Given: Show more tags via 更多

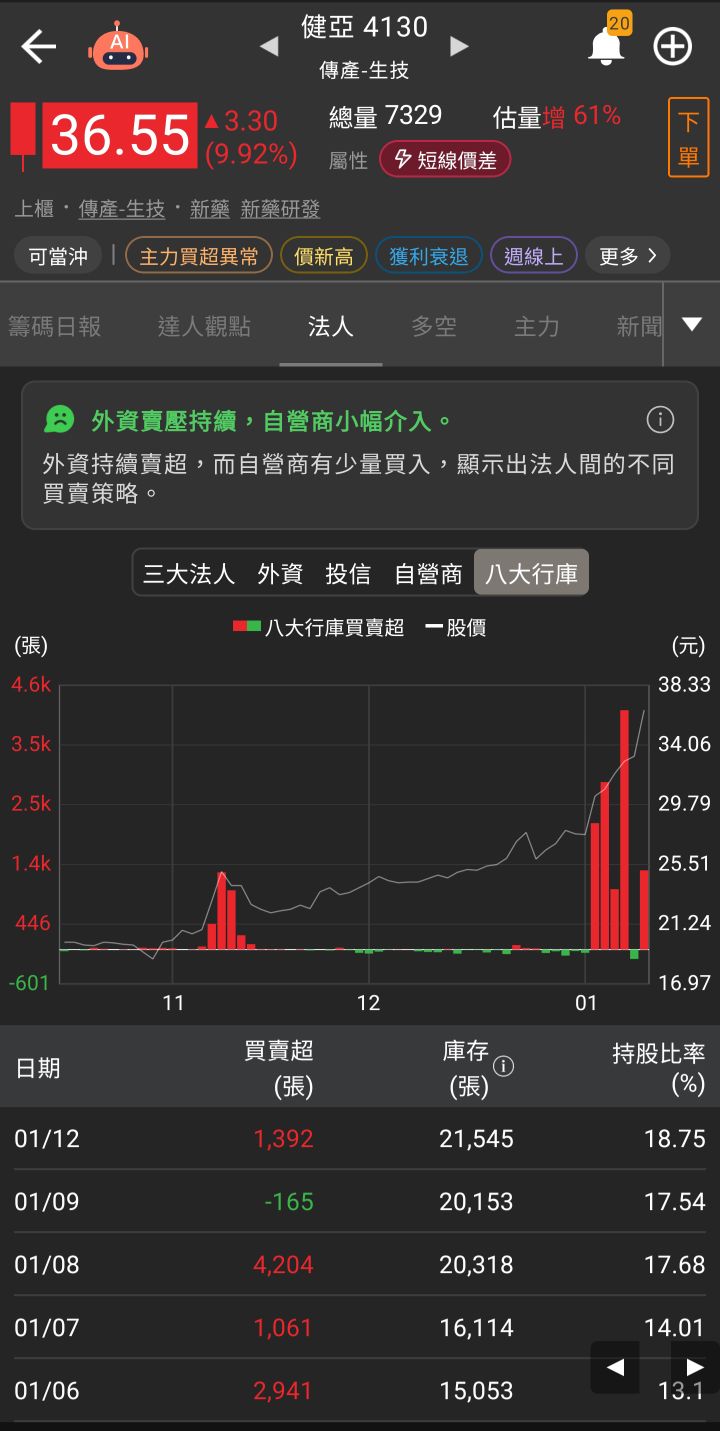Looking at the screenshot, I should click(627, 256).
